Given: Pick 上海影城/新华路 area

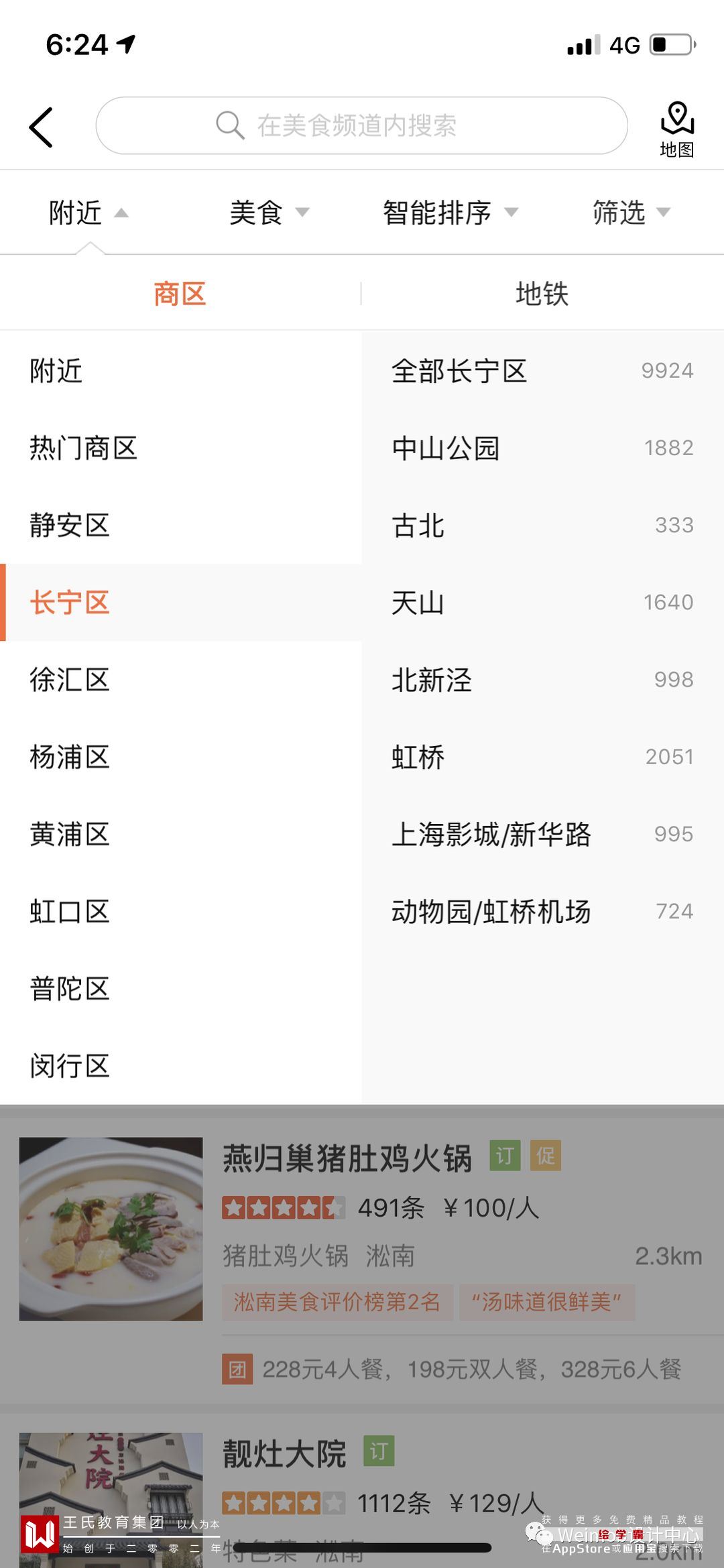Looking at the screenshot, I should pyautogui.click(x=542, y=835).
